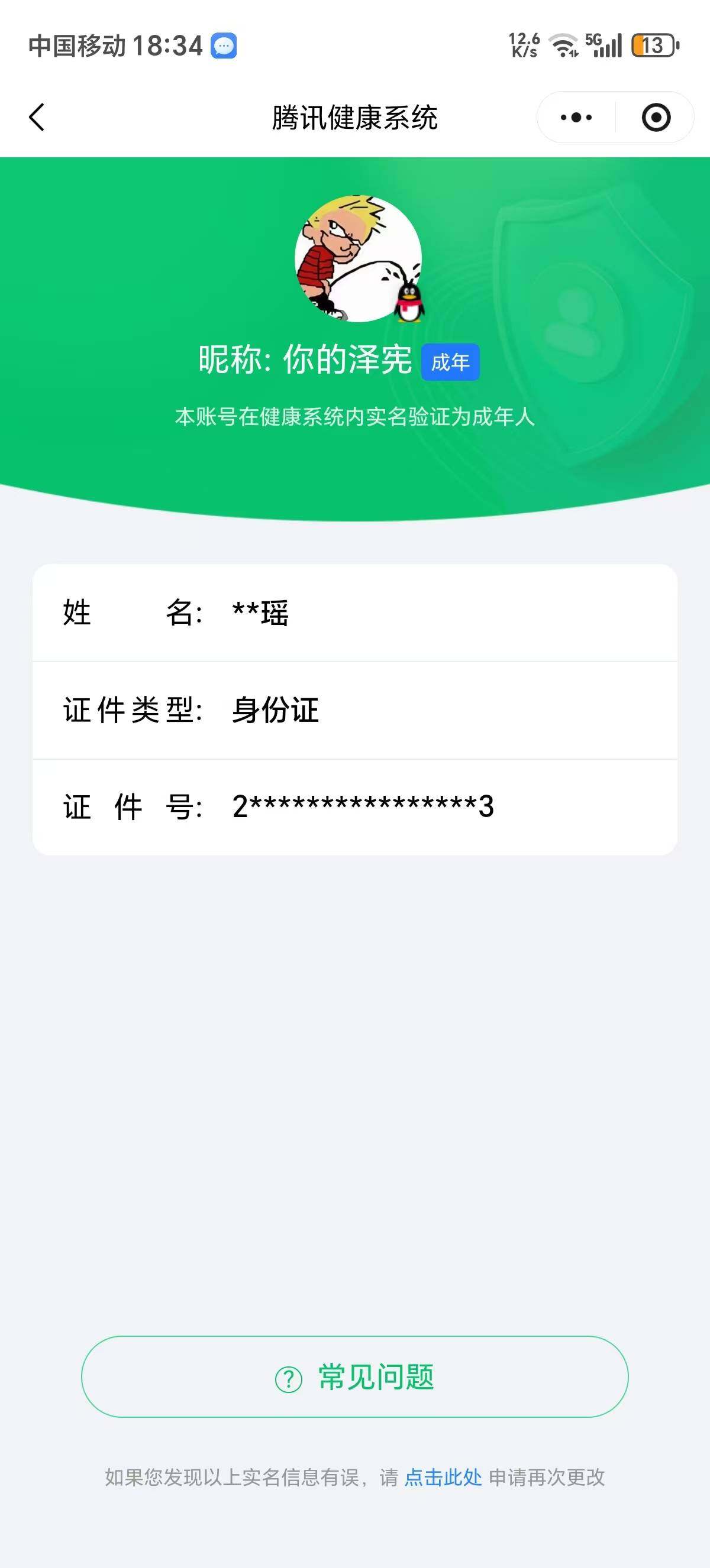Image resolution: width=710 pixels, height=1568 pixels.
Task: Tap the back arrow to leave 腾讯健康系统
Action: [x=37, y=118]
